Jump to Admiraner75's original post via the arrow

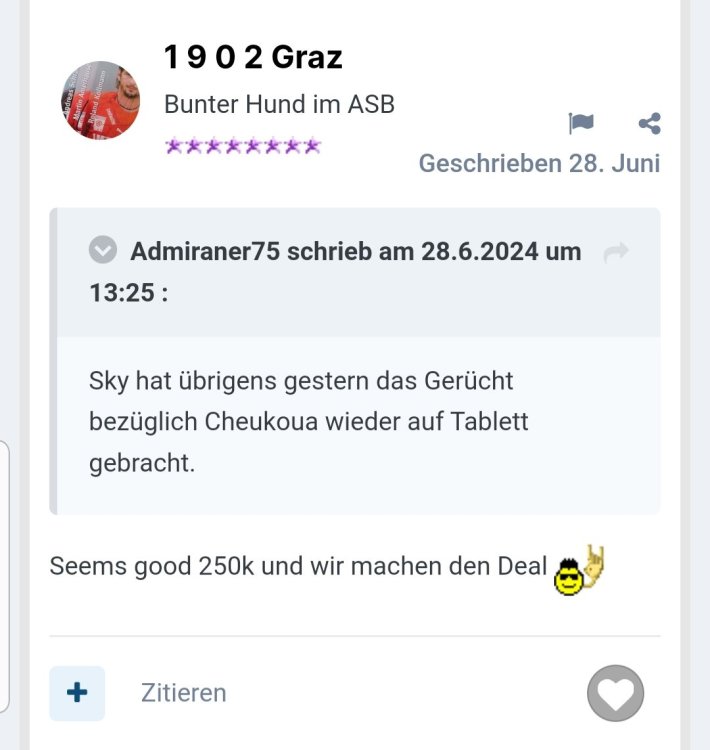[616, 253]
